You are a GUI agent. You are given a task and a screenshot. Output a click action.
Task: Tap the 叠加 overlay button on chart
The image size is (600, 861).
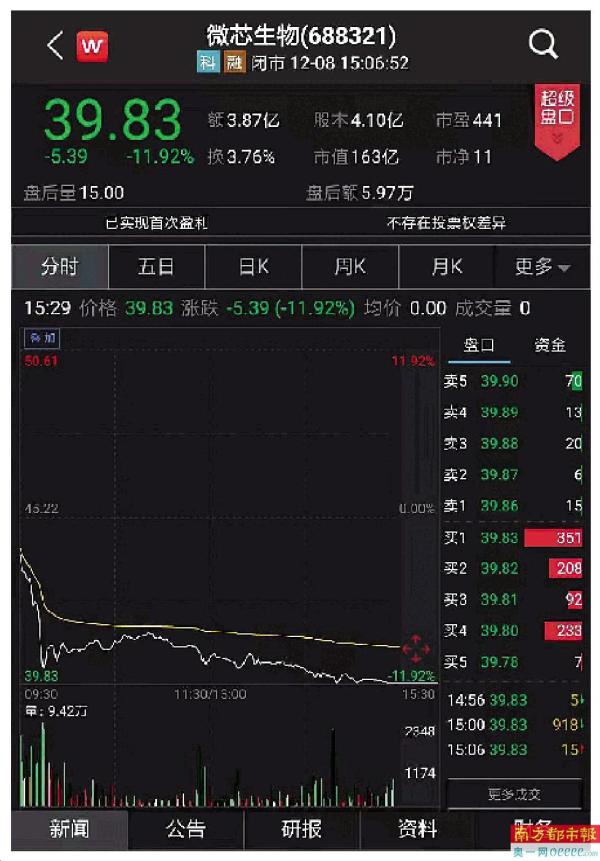[x=41, y=338]
